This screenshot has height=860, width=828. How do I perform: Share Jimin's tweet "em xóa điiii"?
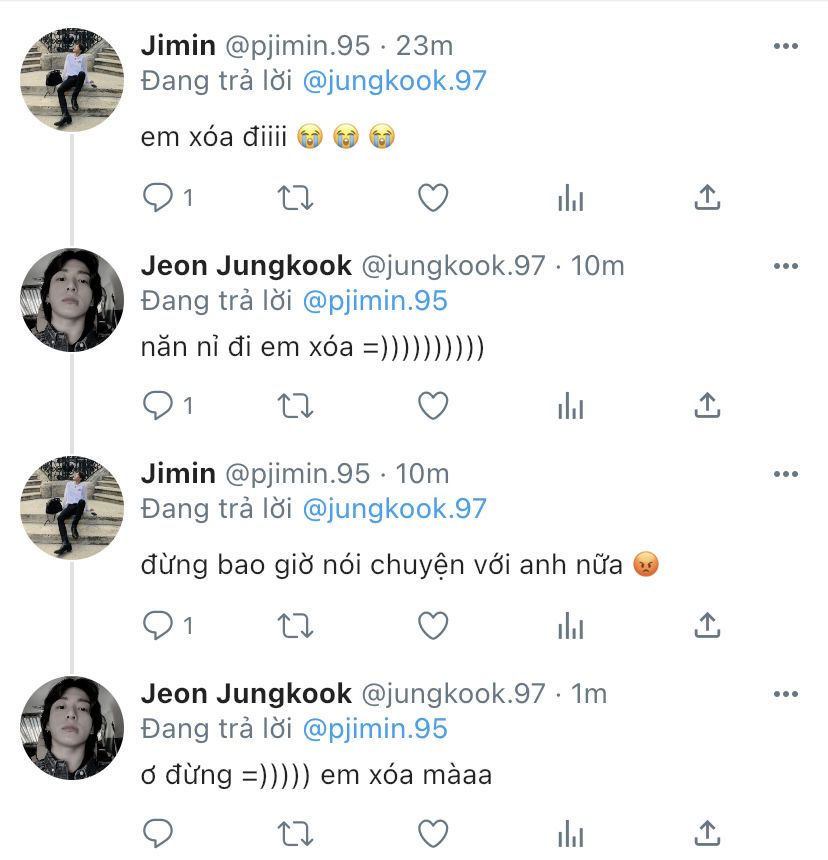tap(707, 198)
